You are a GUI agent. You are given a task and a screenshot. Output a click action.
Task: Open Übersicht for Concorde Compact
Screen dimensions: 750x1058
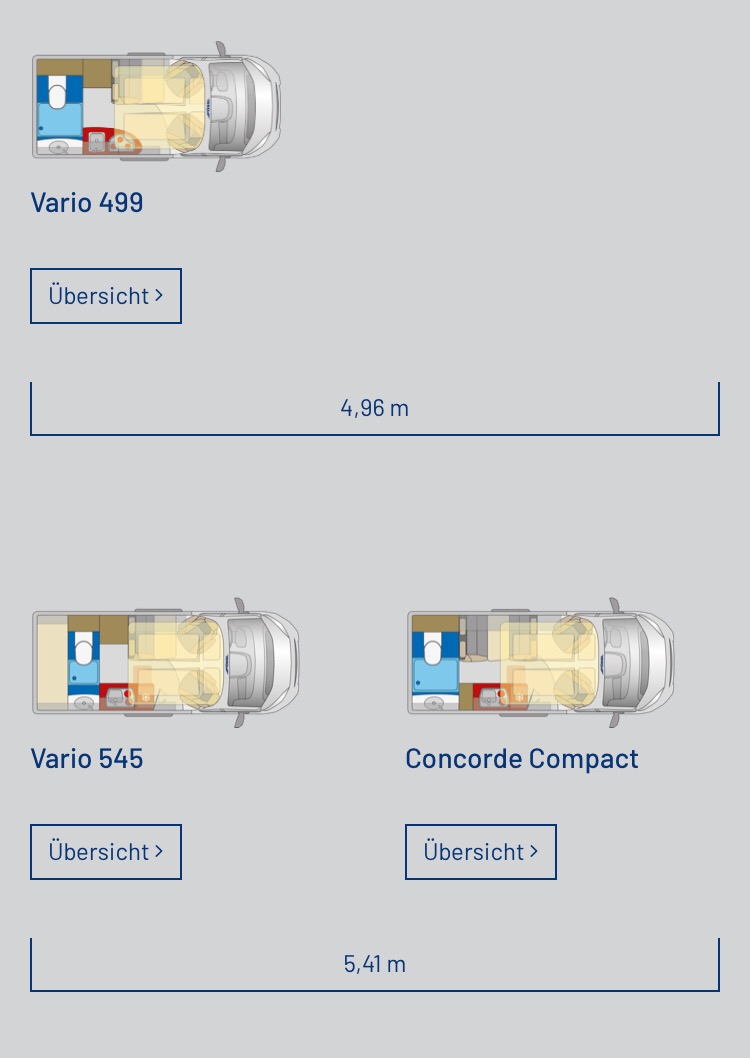point(481,852)
